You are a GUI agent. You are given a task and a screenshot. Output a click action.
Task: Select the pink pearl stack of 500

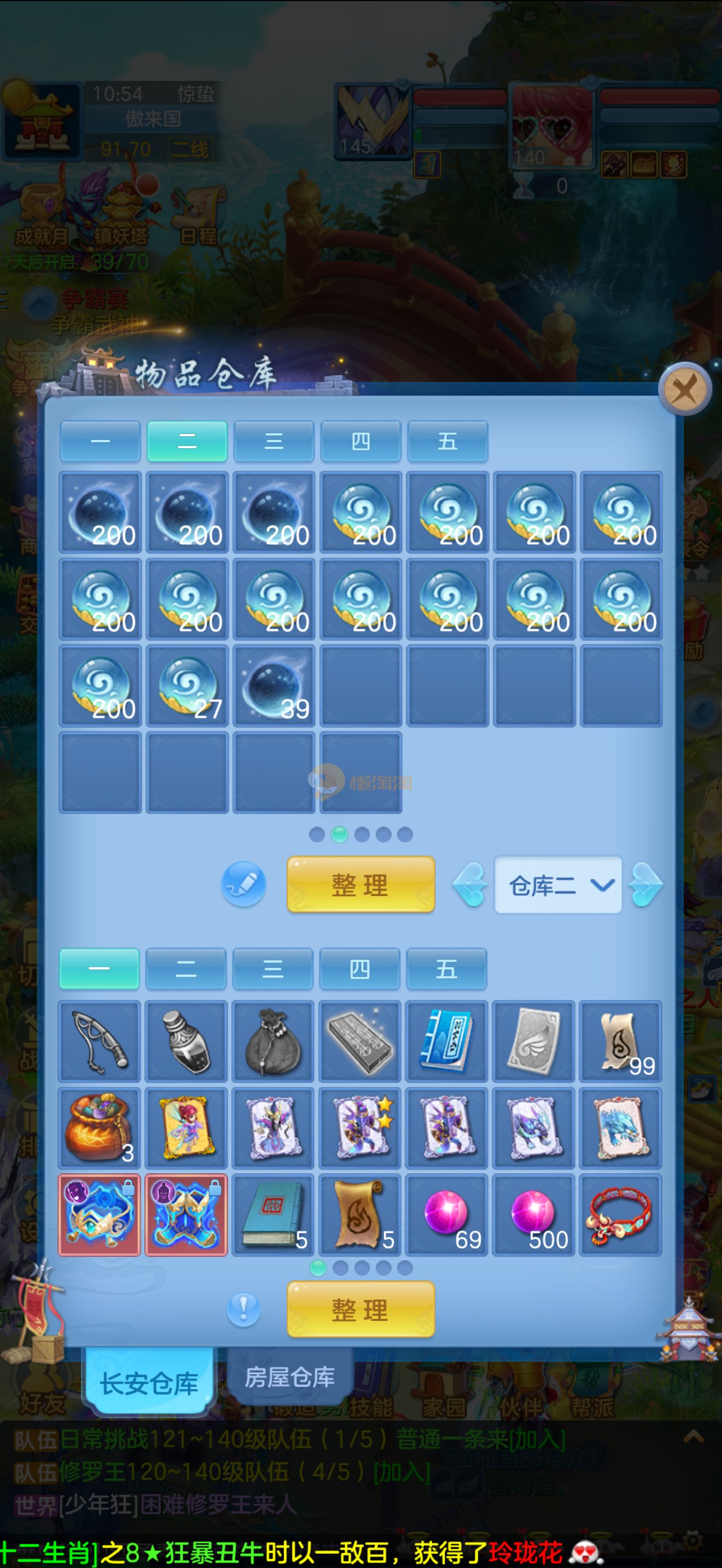pyautogui.click(x=534, y=1215)
